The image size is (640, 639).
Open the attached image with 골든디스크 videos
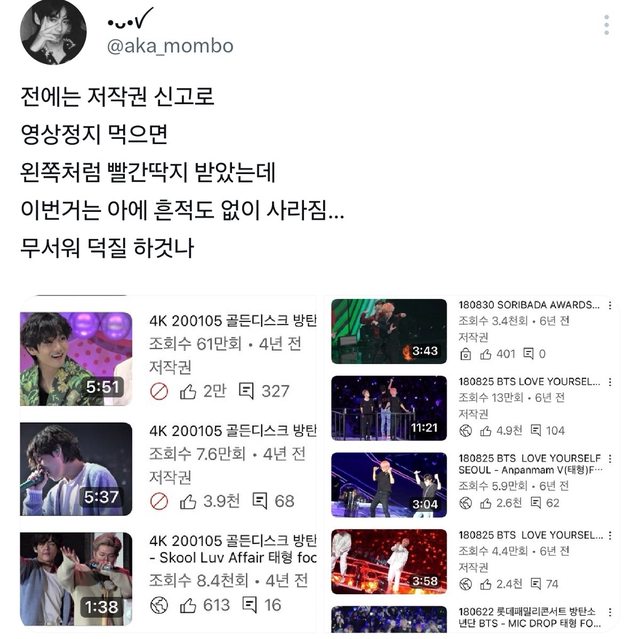click(x=167, y=465)
